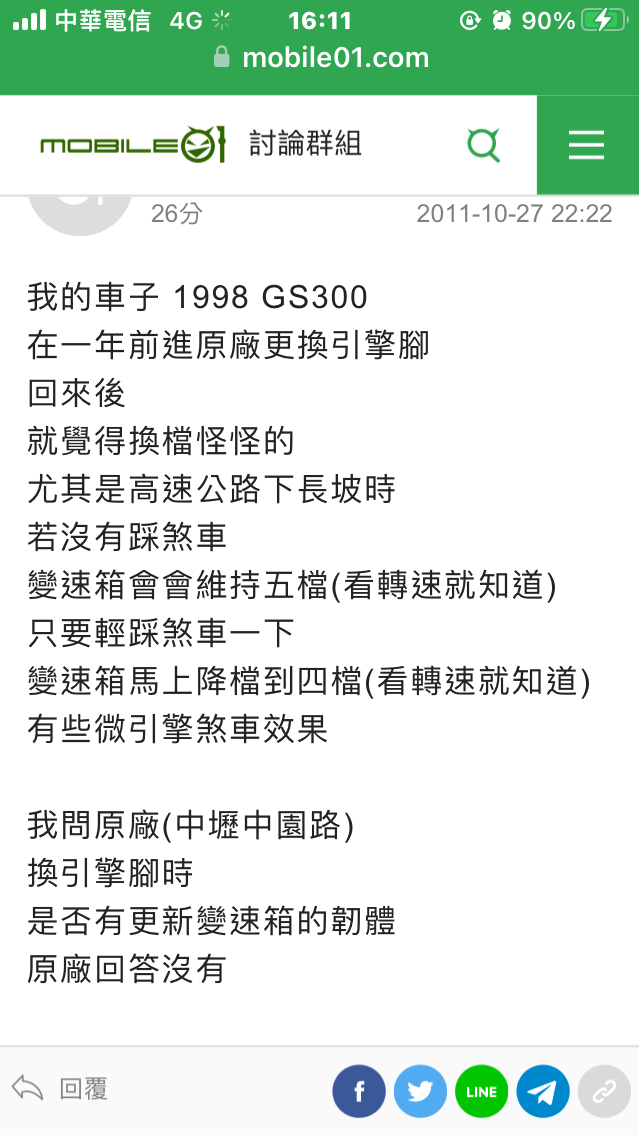Share the post via Telegram
Screen dimensions: 639x1136
click(543, 1091)
